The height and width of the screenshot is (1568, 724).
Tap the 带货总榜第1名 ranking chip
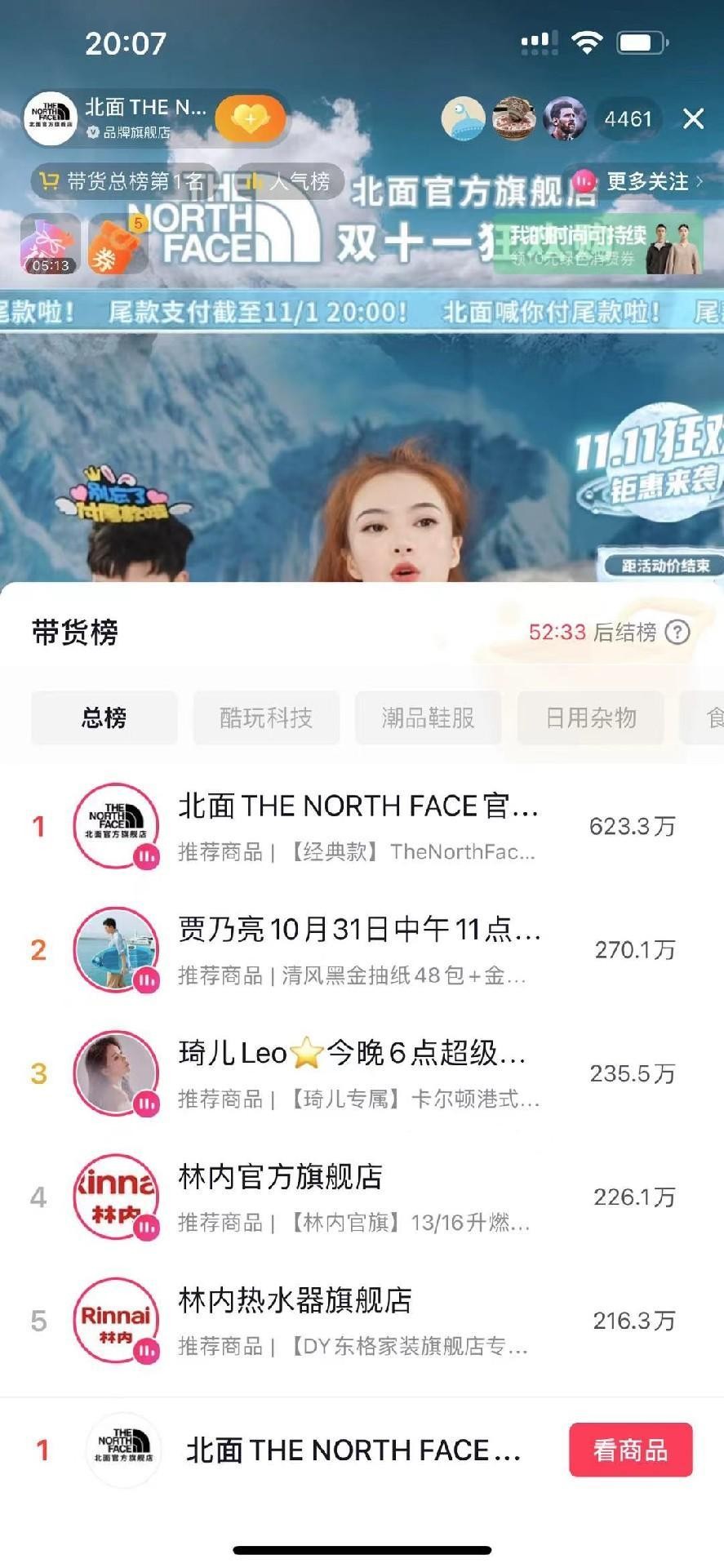pos(122,181)
